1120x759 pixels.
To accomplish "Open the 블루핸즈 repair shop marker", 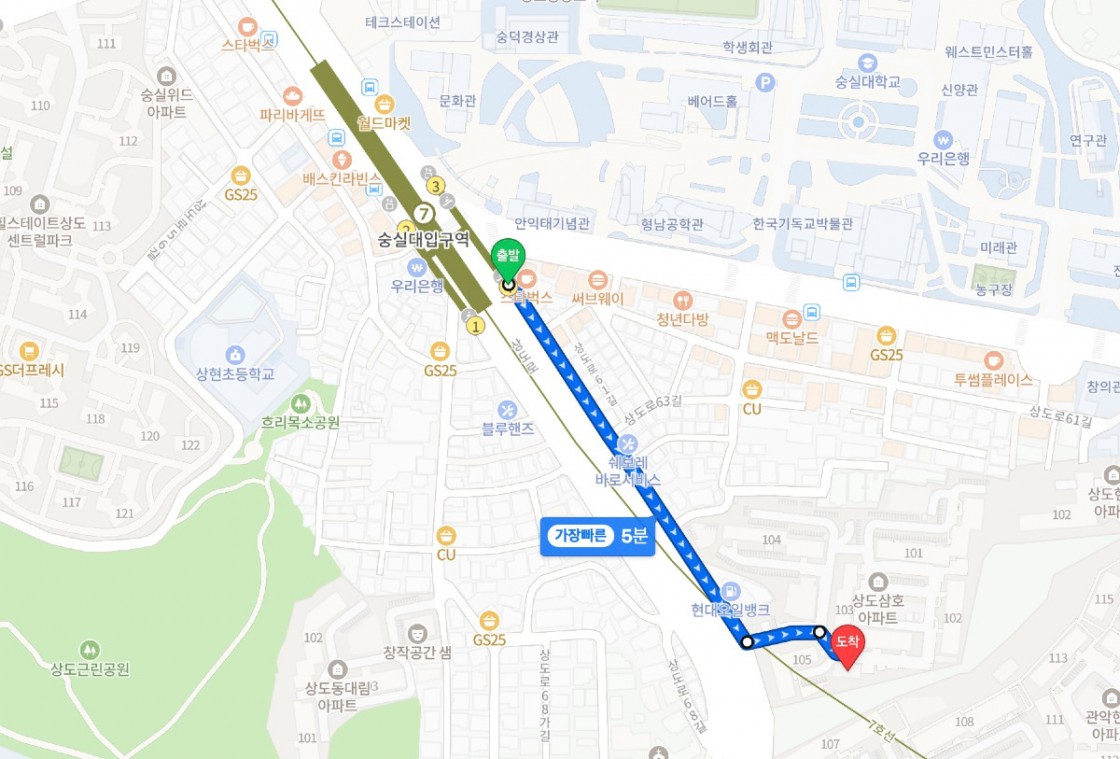I will coord(507,409).
